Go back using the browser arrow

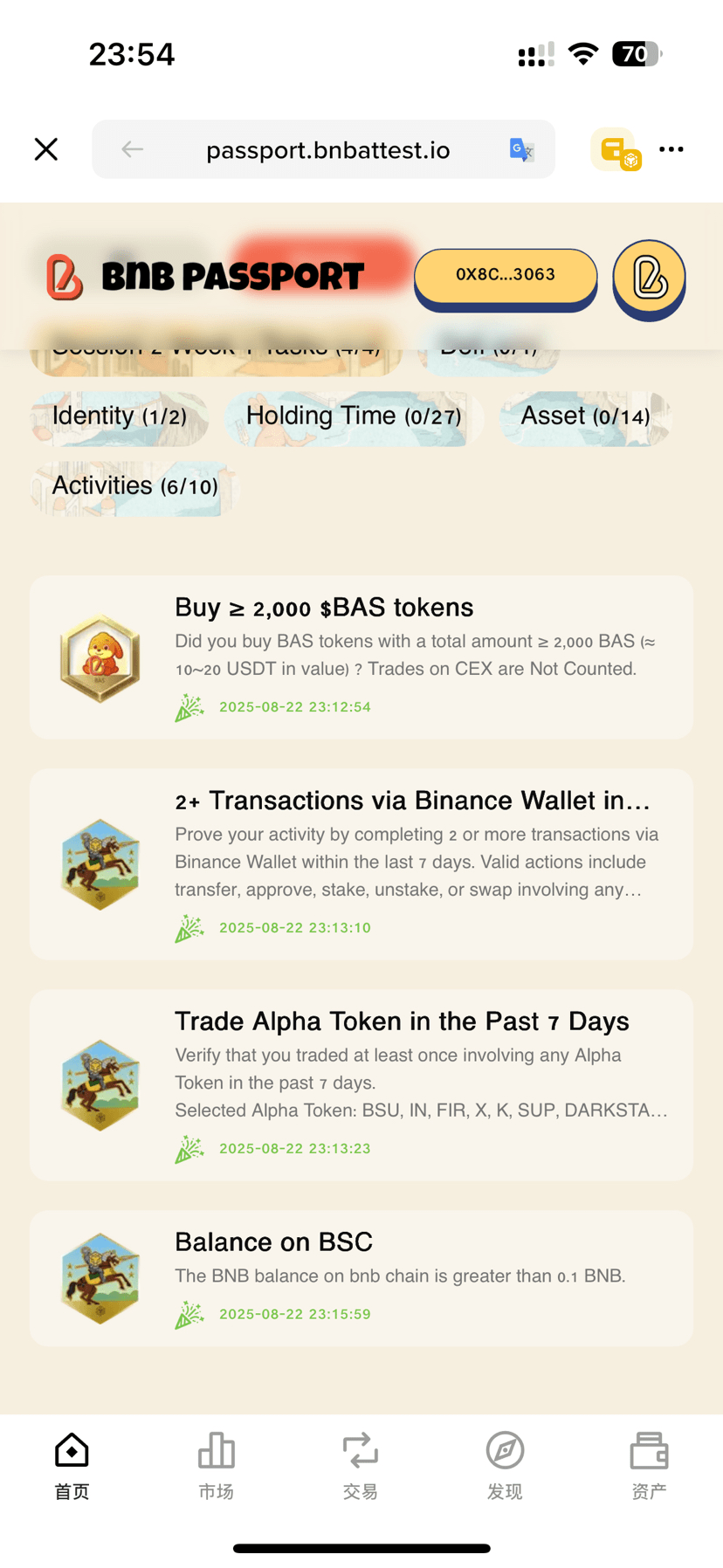tap(132, 149)
